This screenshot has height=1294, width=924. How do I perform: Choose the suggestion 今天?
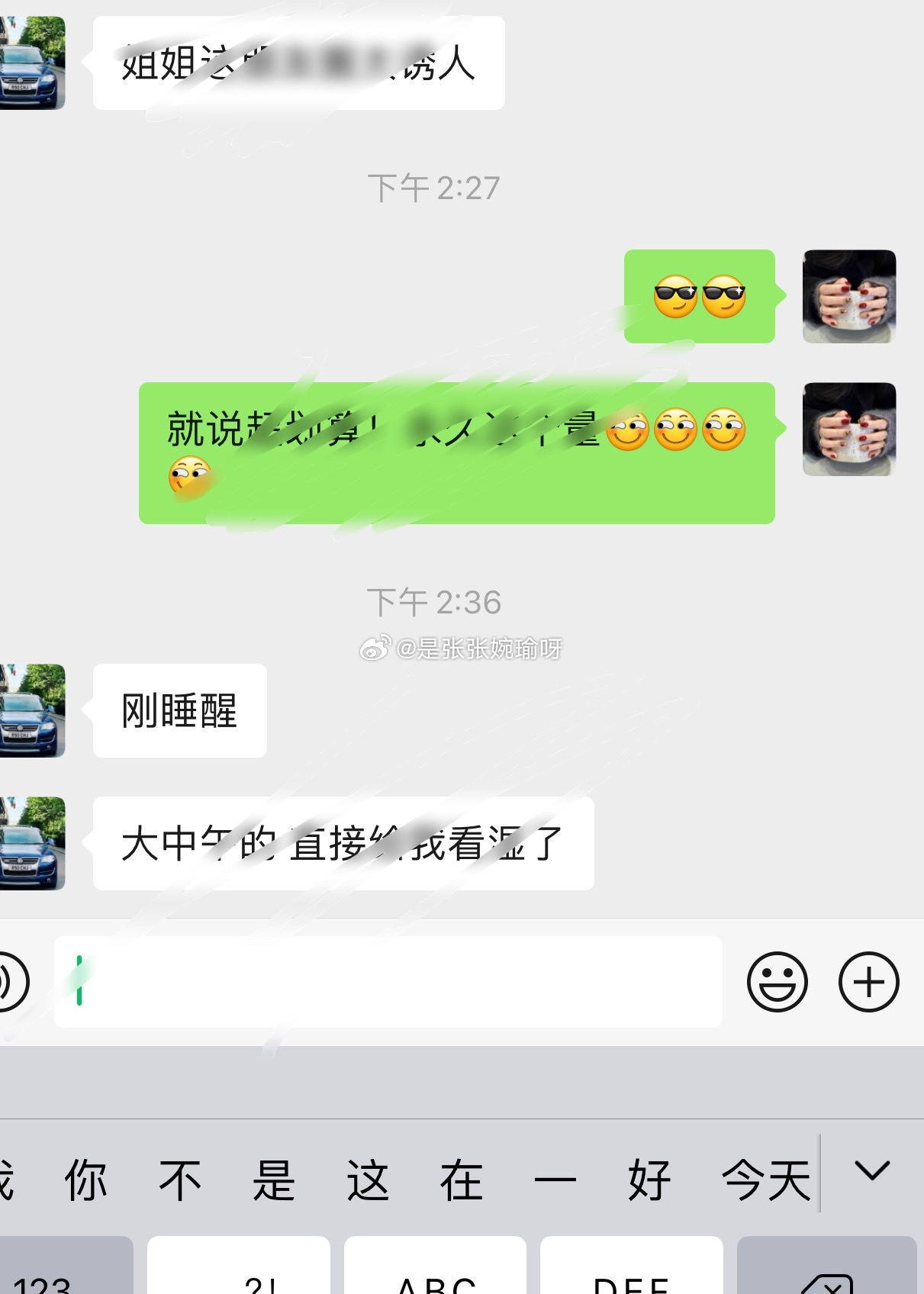765,1180
